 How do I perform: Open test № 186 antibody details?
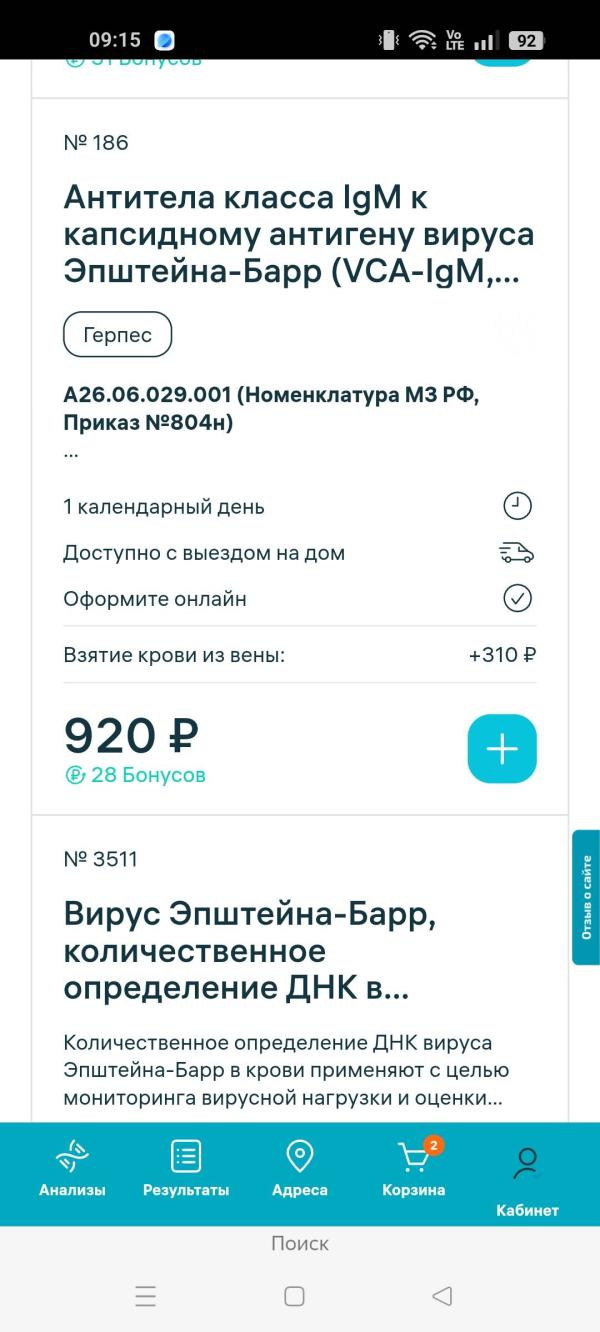click(298, 235)
